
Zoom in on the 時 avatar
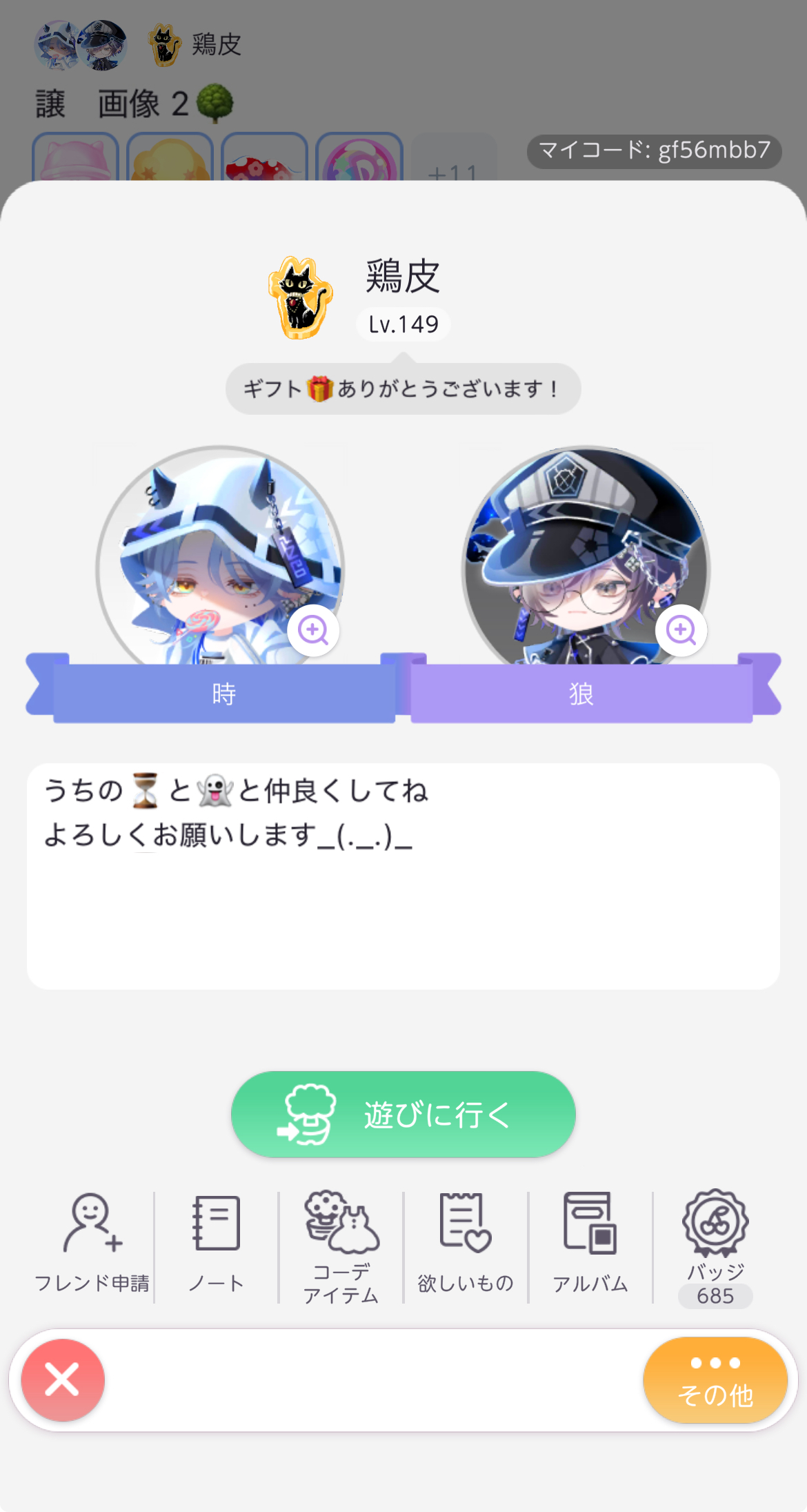[x=313, y=629]
